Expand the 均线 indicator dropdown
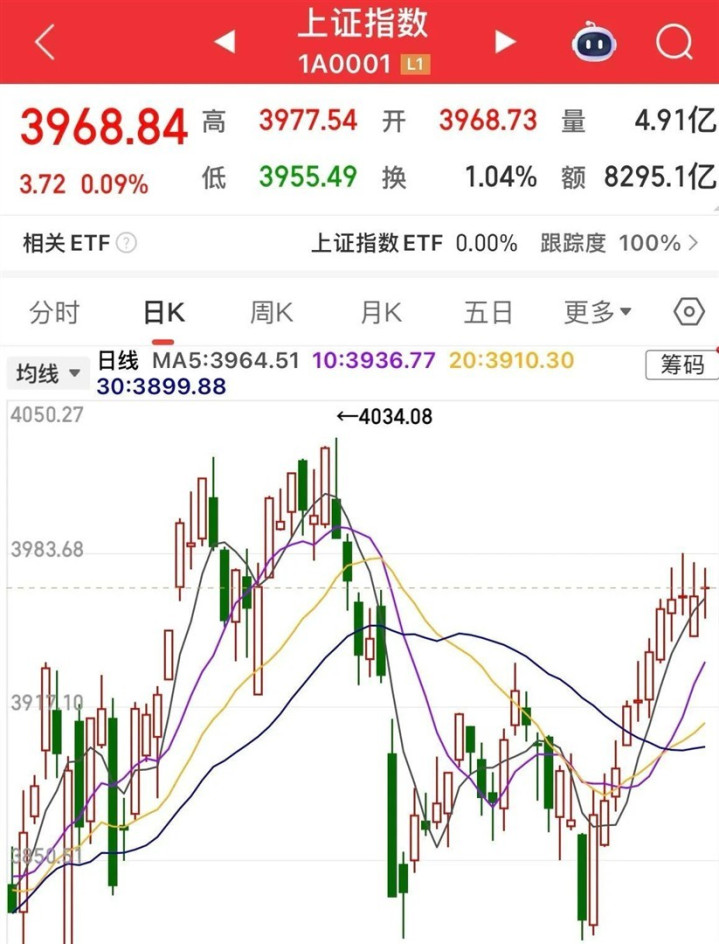The image size is (719, 944). pos(48,374)
